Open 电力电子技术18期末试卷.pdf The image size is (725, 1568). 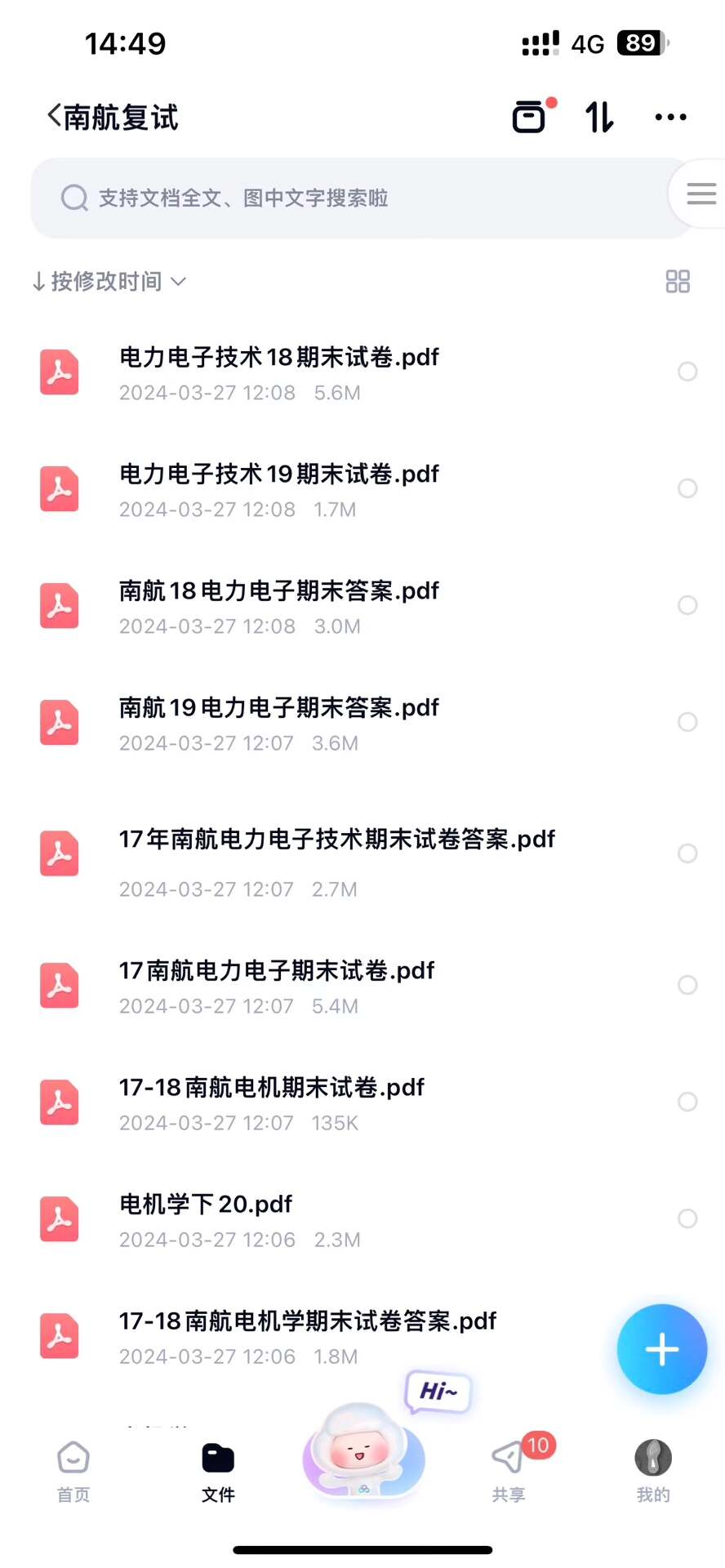[x=279, y=358]
